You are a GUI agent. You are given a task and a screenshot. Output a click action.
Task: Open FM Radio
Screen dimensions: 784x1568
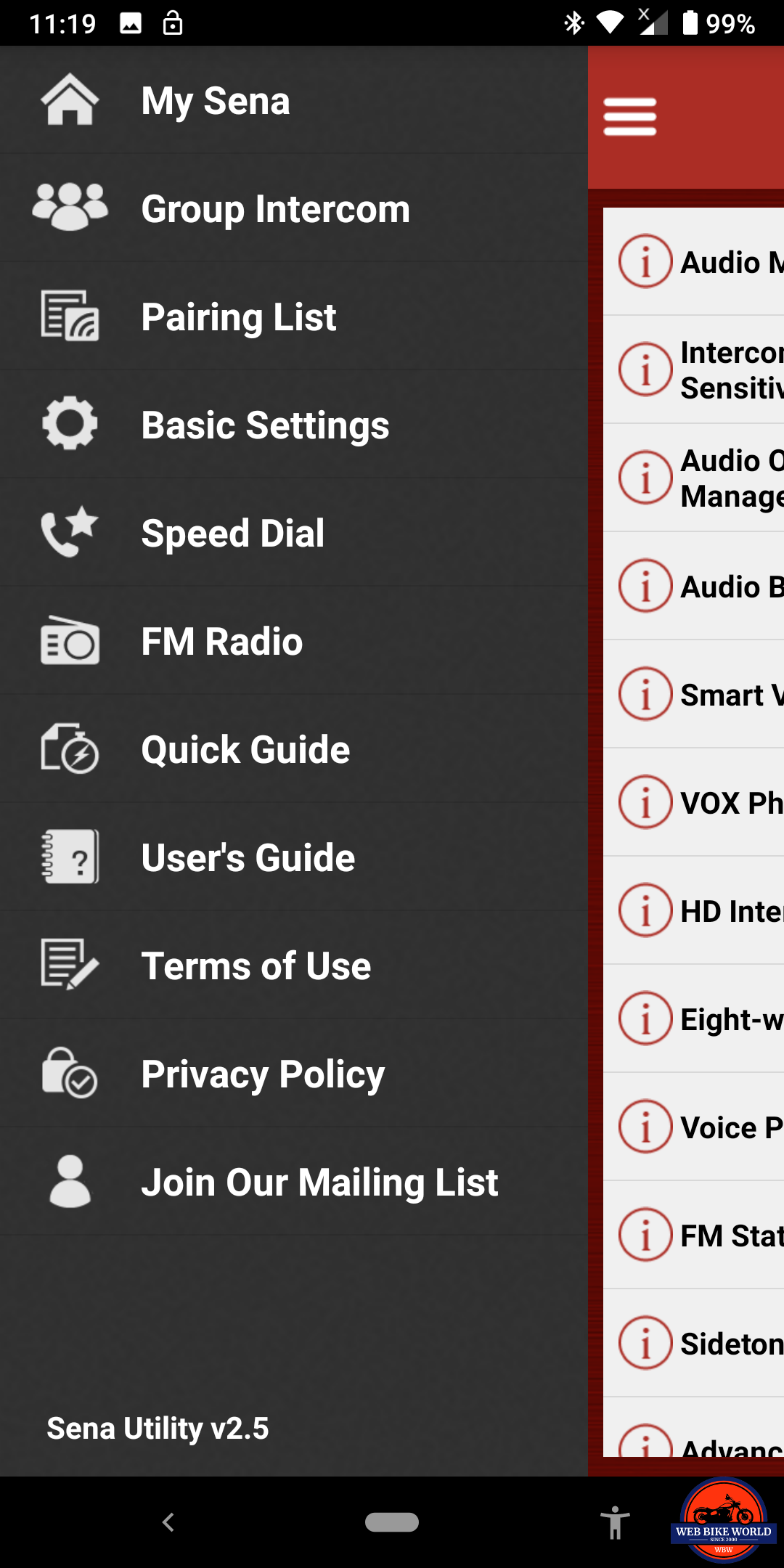click(221, 642)
